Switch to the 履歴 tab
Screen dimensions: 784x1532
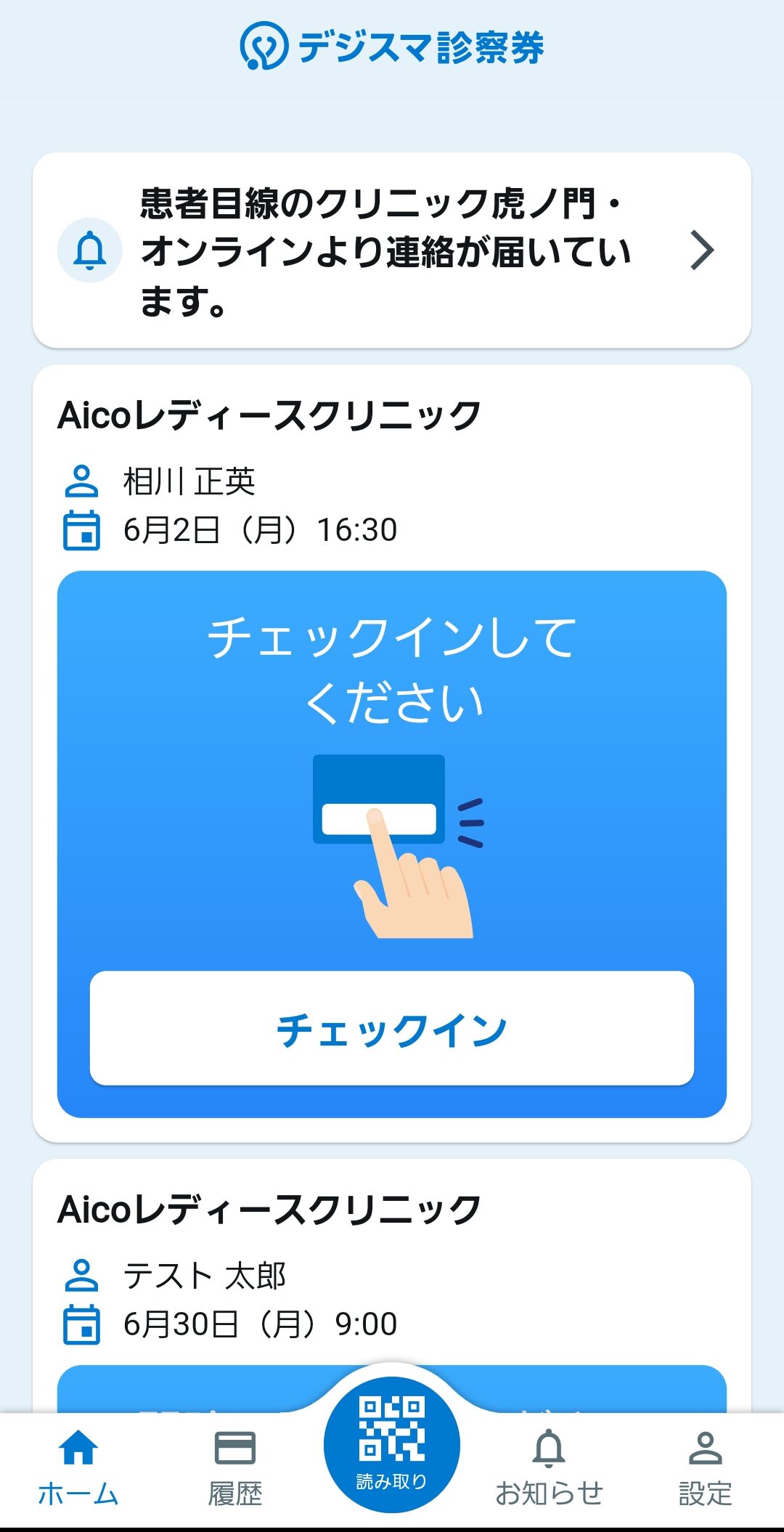[x=235, y=1467]
